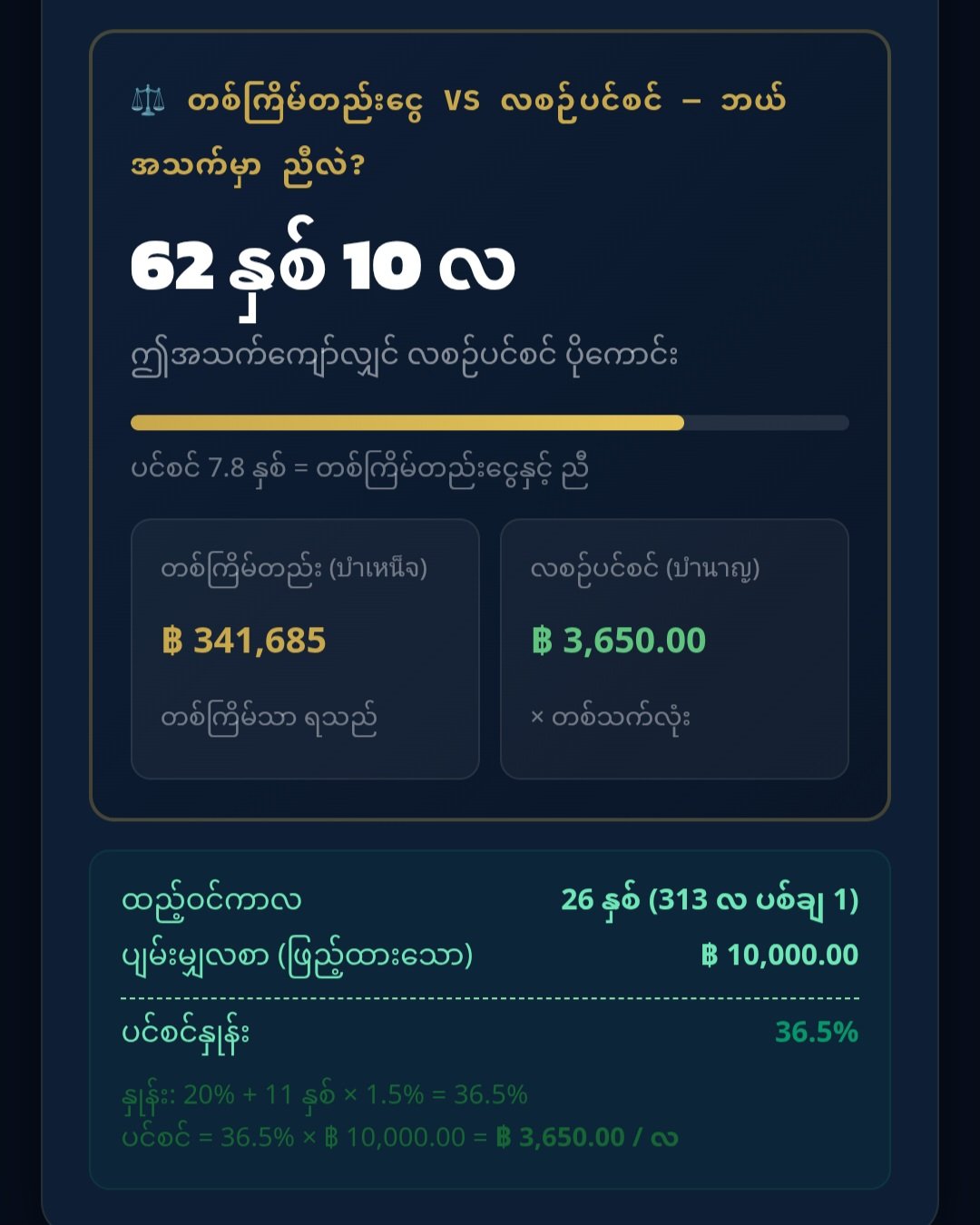Toggle the summary panel at the bottom
This screenshot has height=1225, width=980.
point(490,1016)
